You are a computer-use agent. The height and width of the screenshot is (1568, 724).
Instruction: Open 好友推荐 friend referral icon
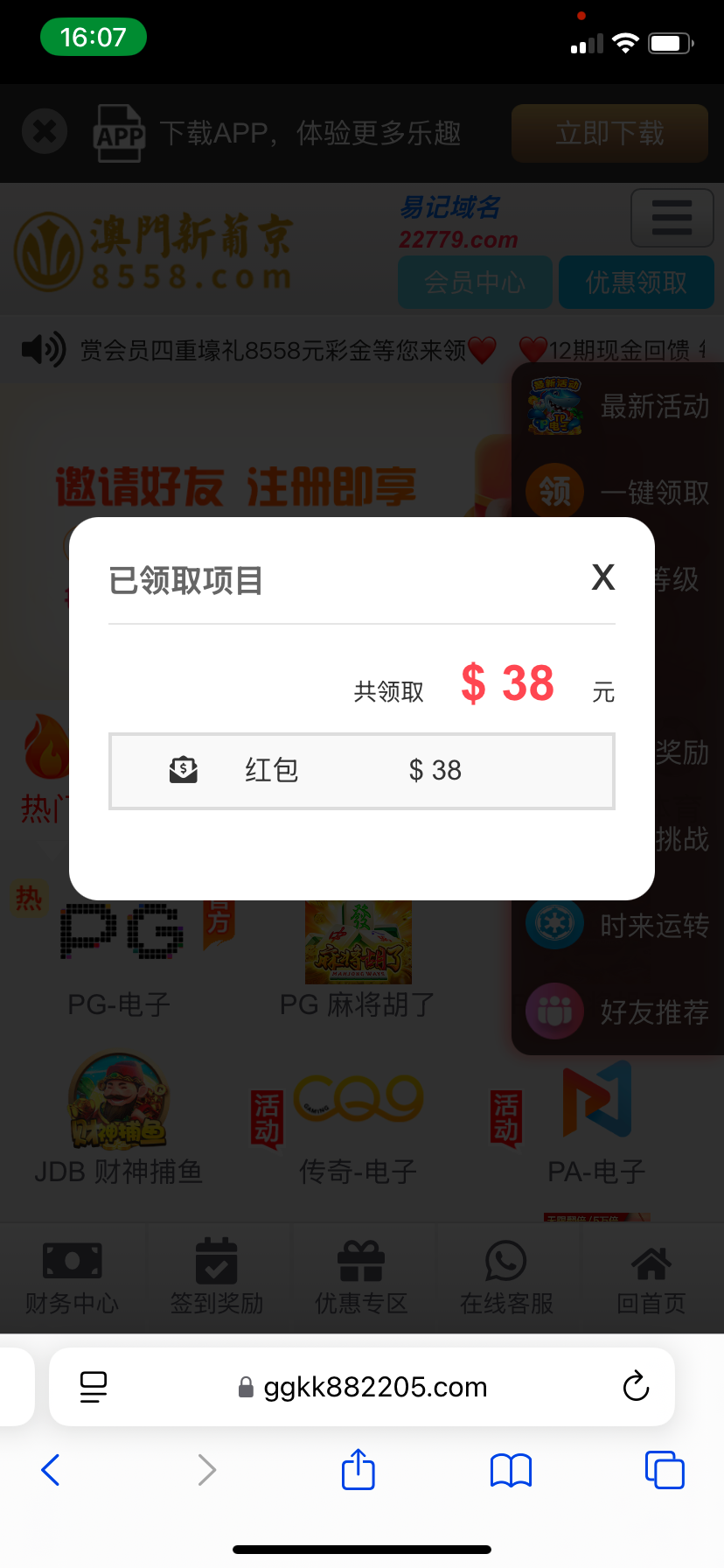click(x=554, y=1011)
